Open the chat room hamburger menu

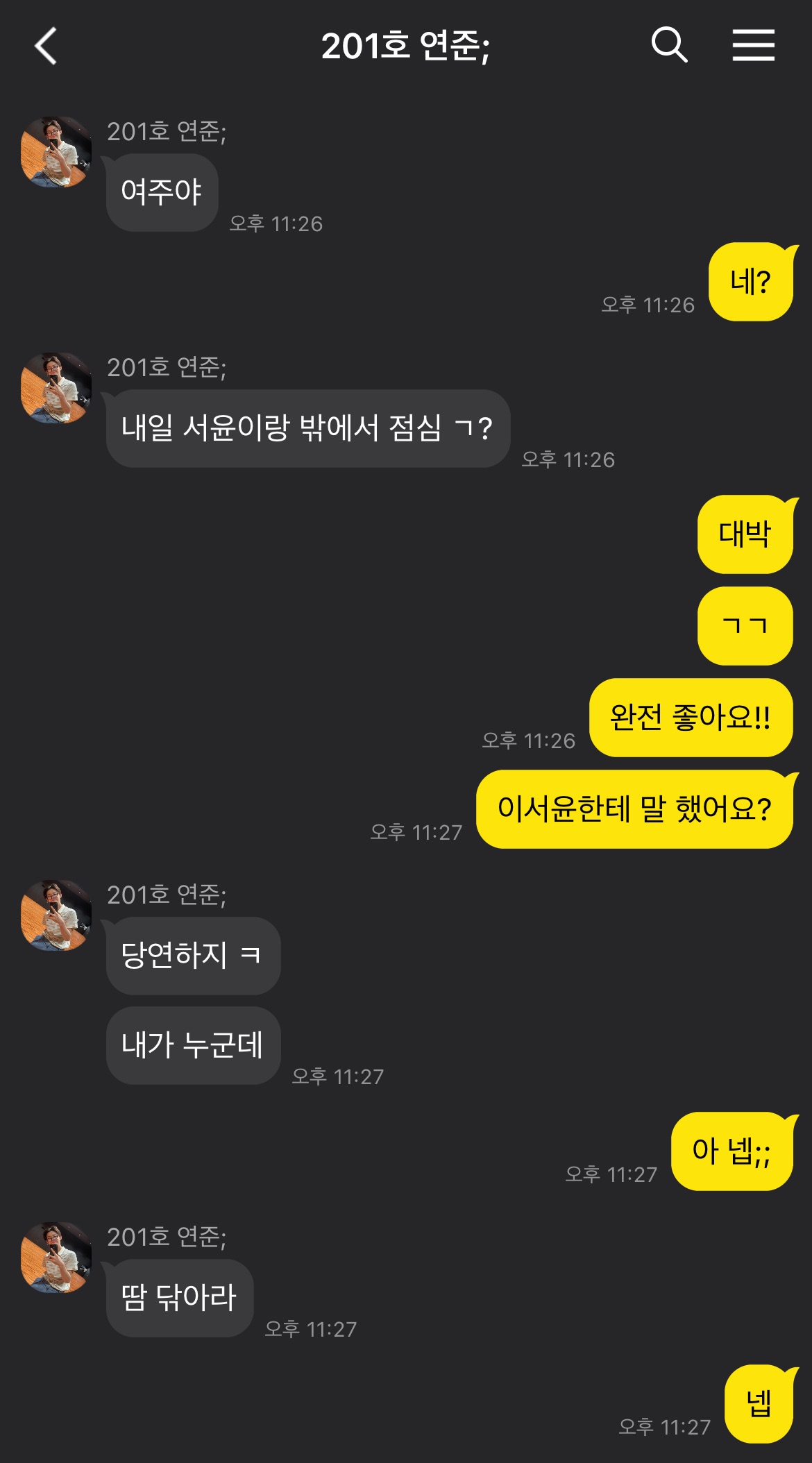click(754, 46)
